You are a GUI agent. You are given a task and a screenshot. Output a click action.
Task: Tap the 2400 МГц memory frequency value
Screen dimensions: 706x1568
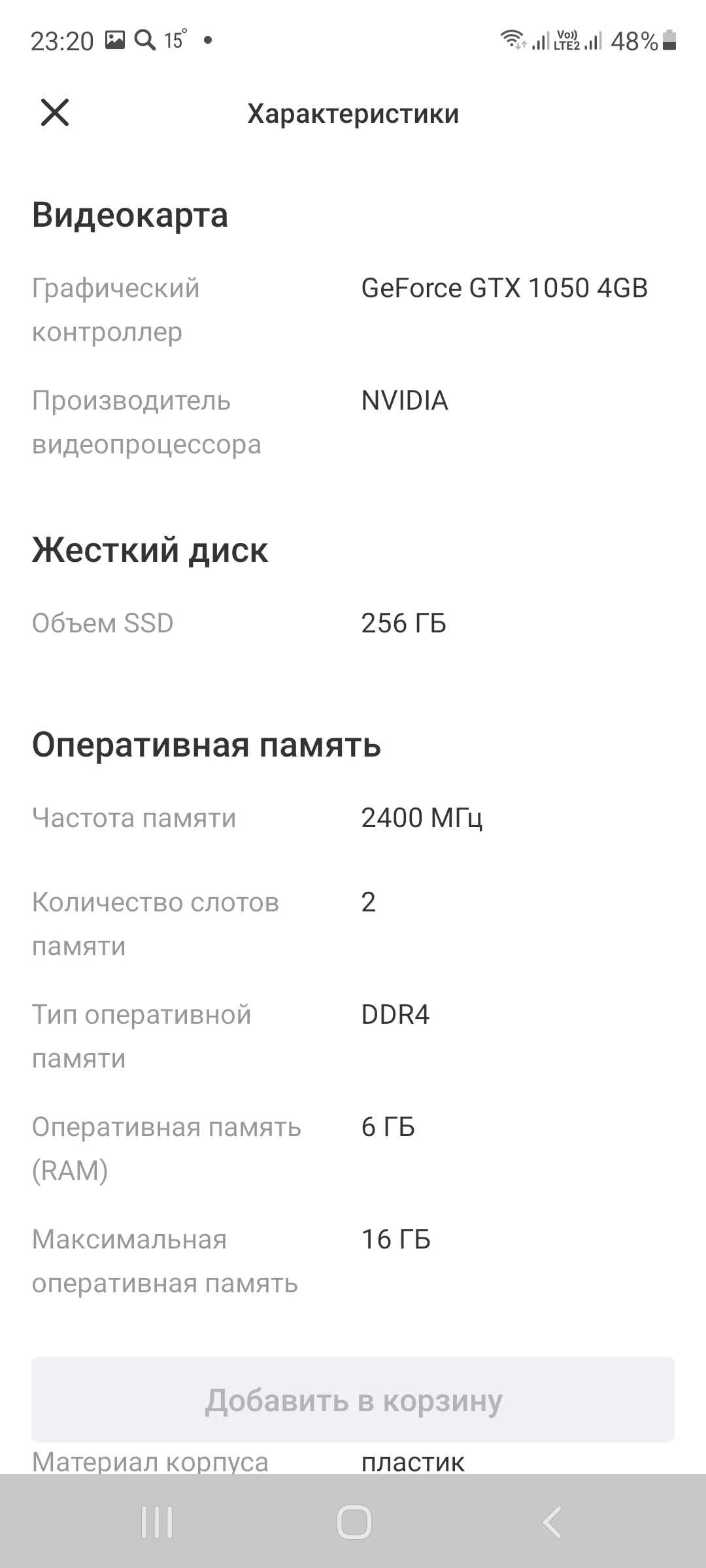[x=423, y=818]
